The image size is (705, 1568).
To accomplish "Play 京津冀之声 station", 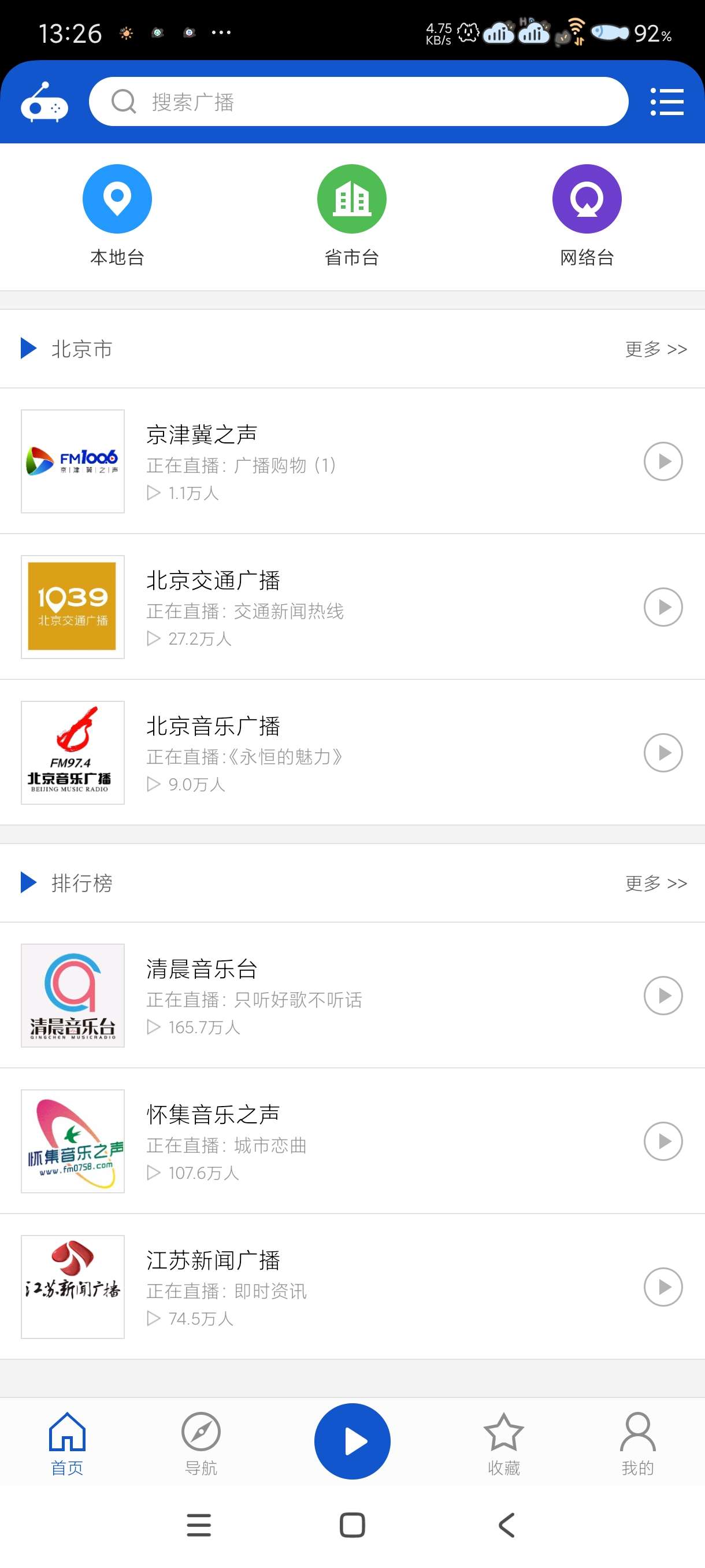I will coord(662,461).
